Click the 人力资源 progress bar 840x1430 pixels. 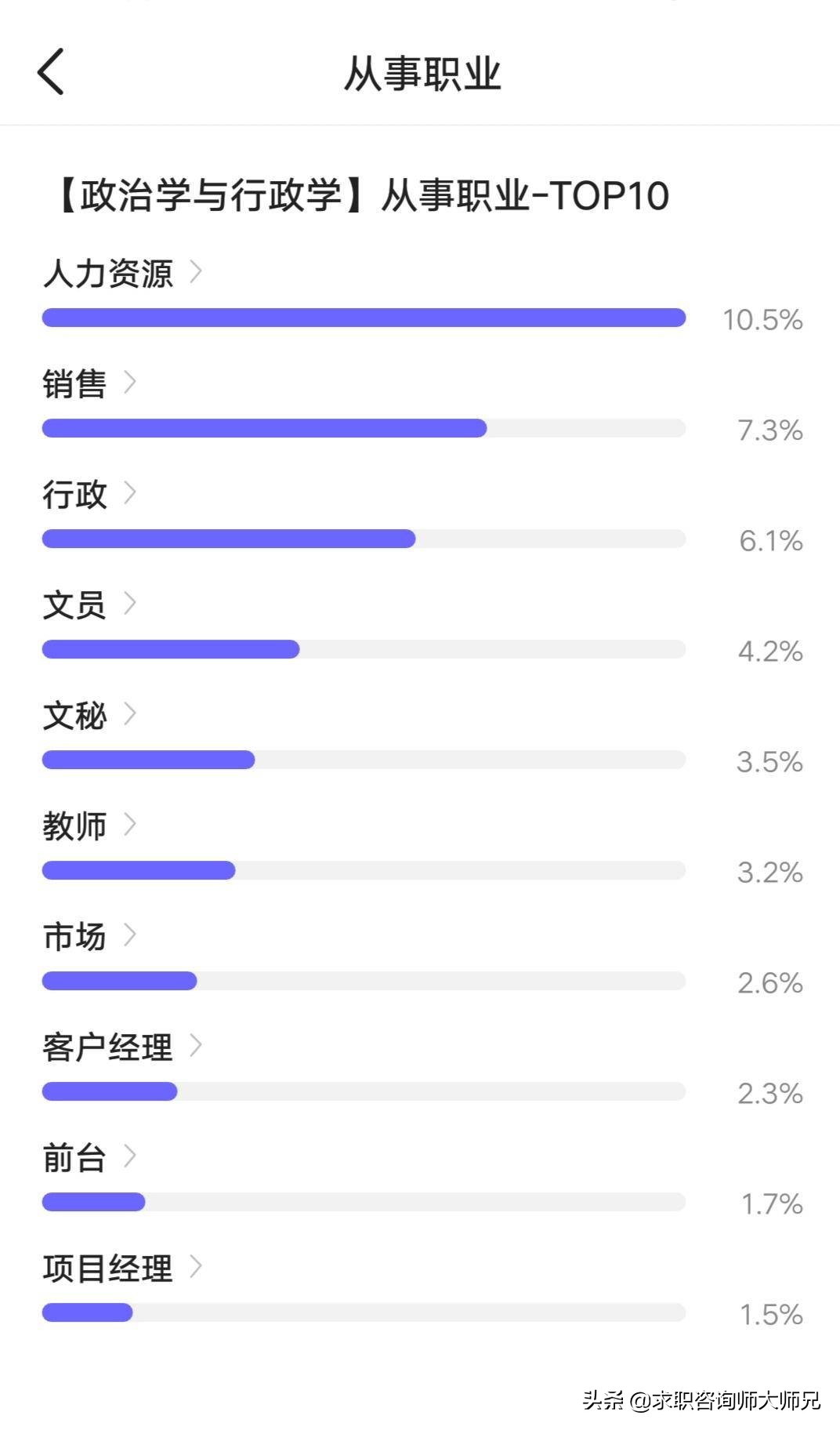[x=364, y=318]
